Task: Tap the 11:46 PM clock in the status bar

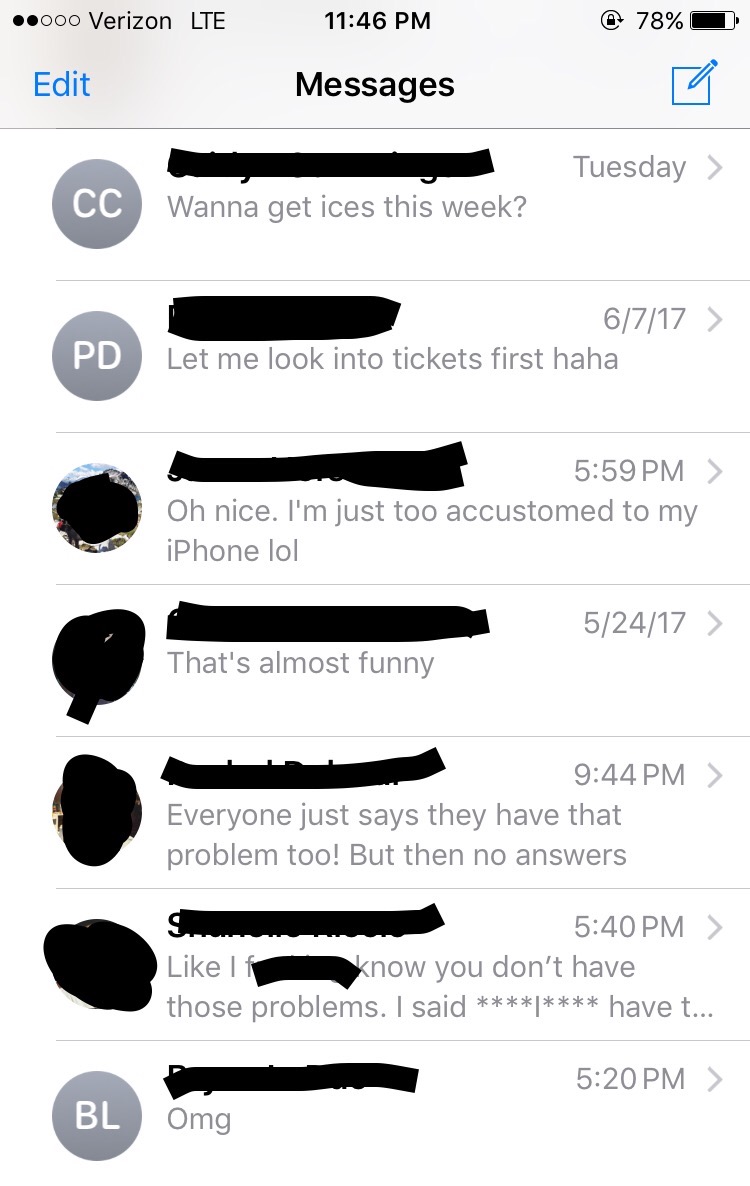Action: coord(374,20)
